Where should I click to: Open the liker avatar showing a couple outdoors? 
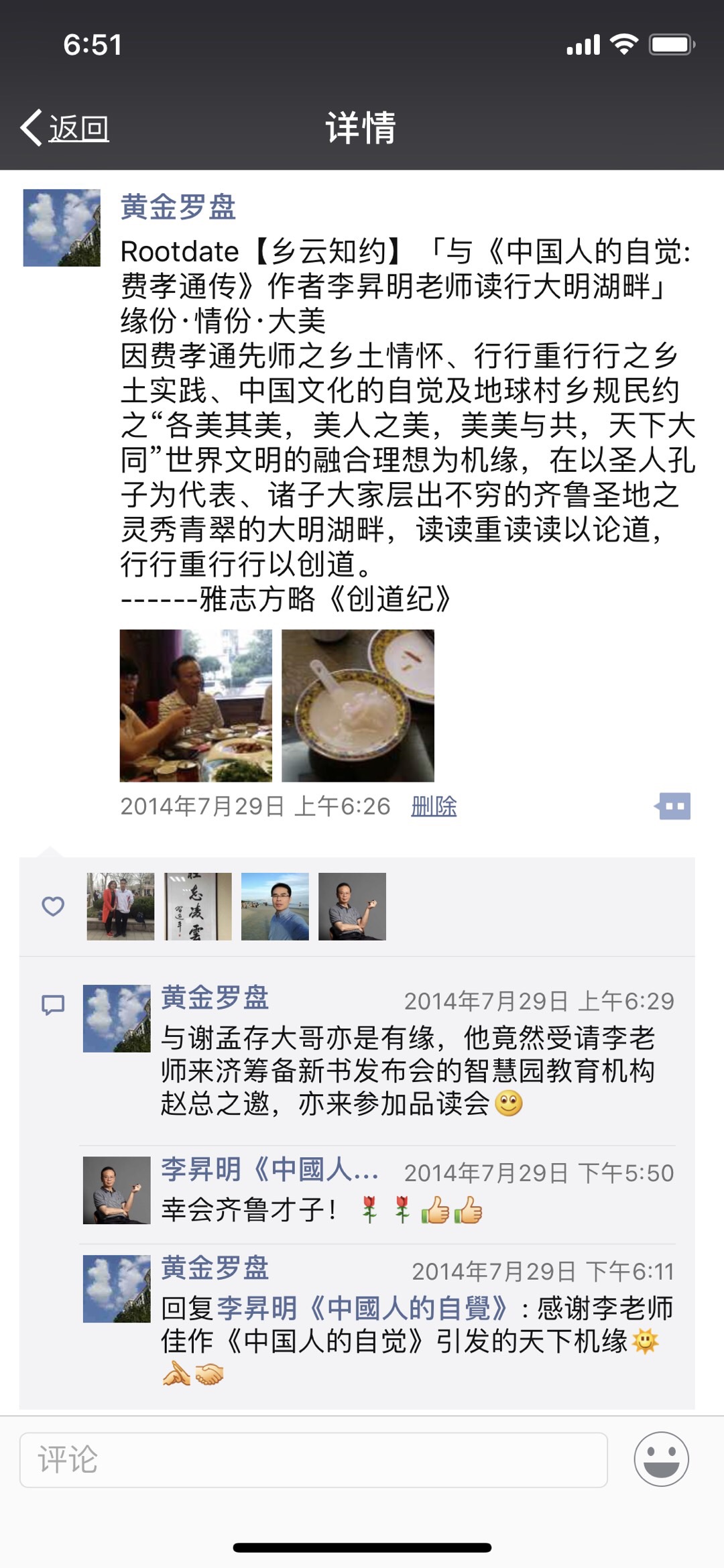121,906
